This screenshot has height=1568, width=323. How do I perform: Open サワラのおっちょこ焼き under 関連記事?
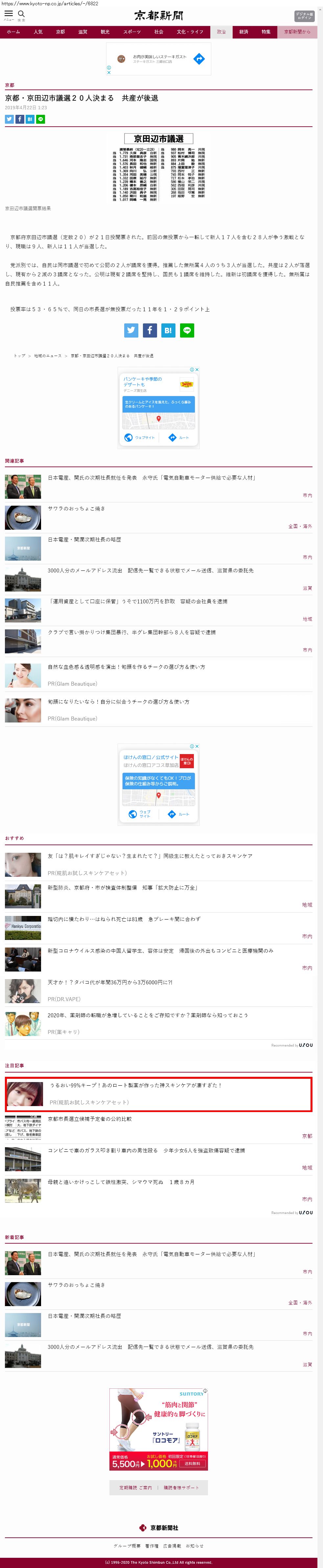pyautogui.click(x=77, y=508)
